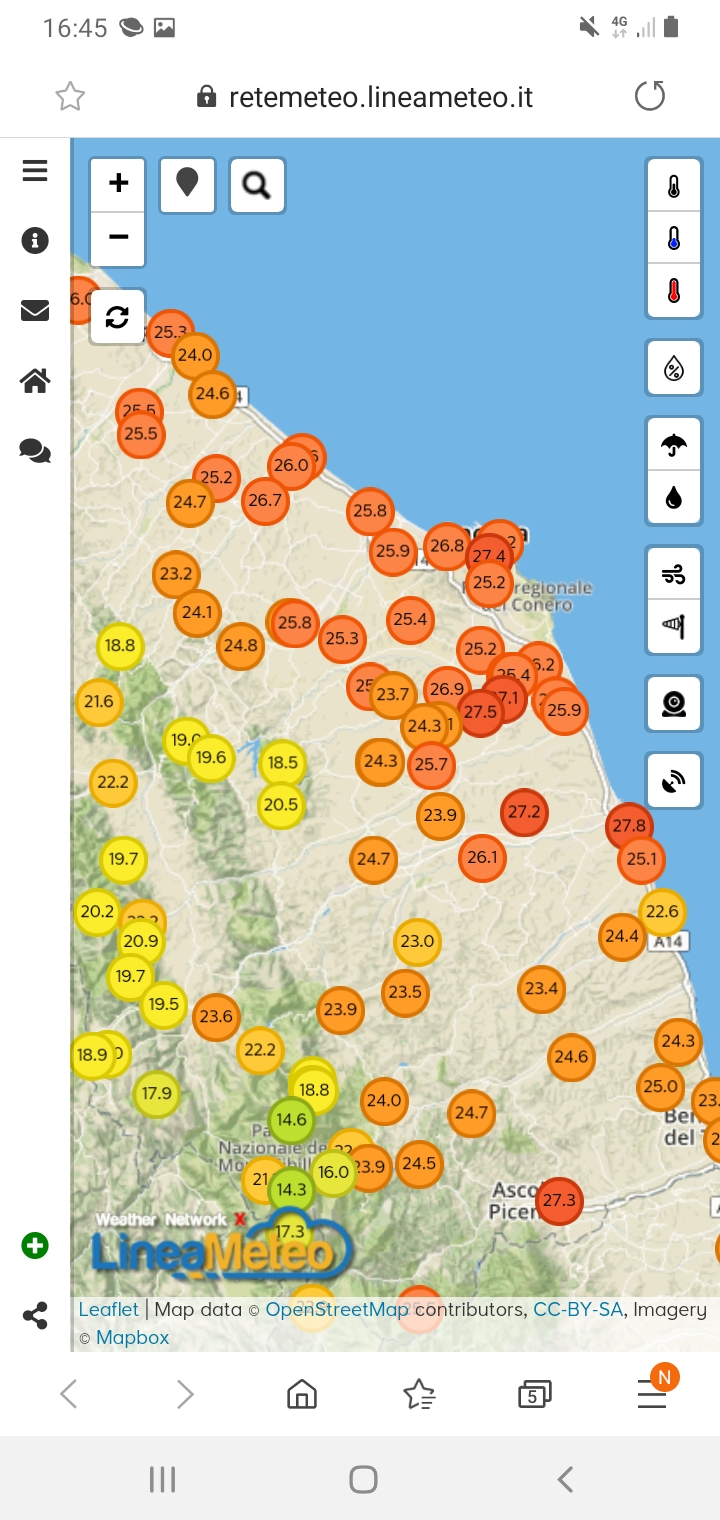The image size is (720, 1520).
Task: Zoom out on the map
Action: click(118, 238)
